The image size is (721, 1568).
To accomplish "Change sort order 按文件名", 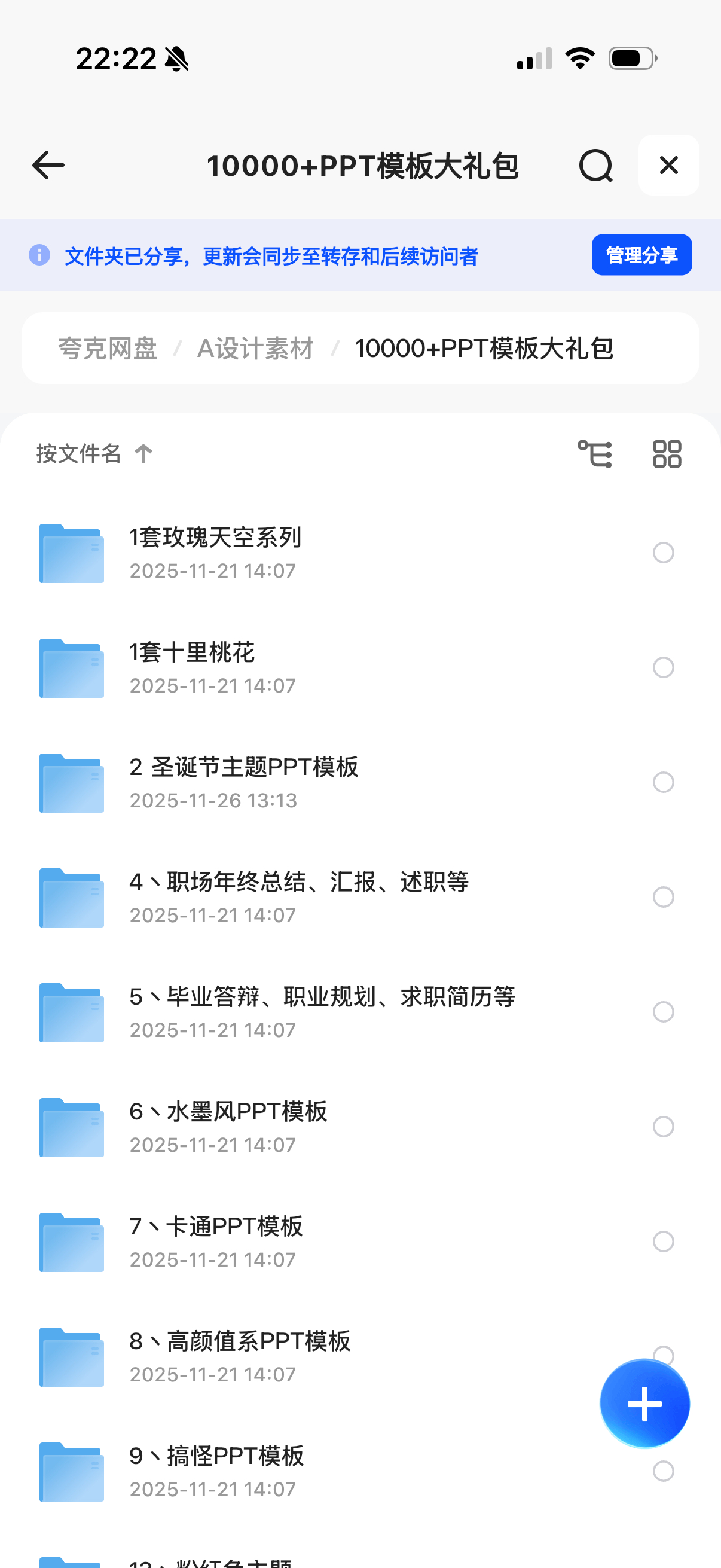I will 94,453.
